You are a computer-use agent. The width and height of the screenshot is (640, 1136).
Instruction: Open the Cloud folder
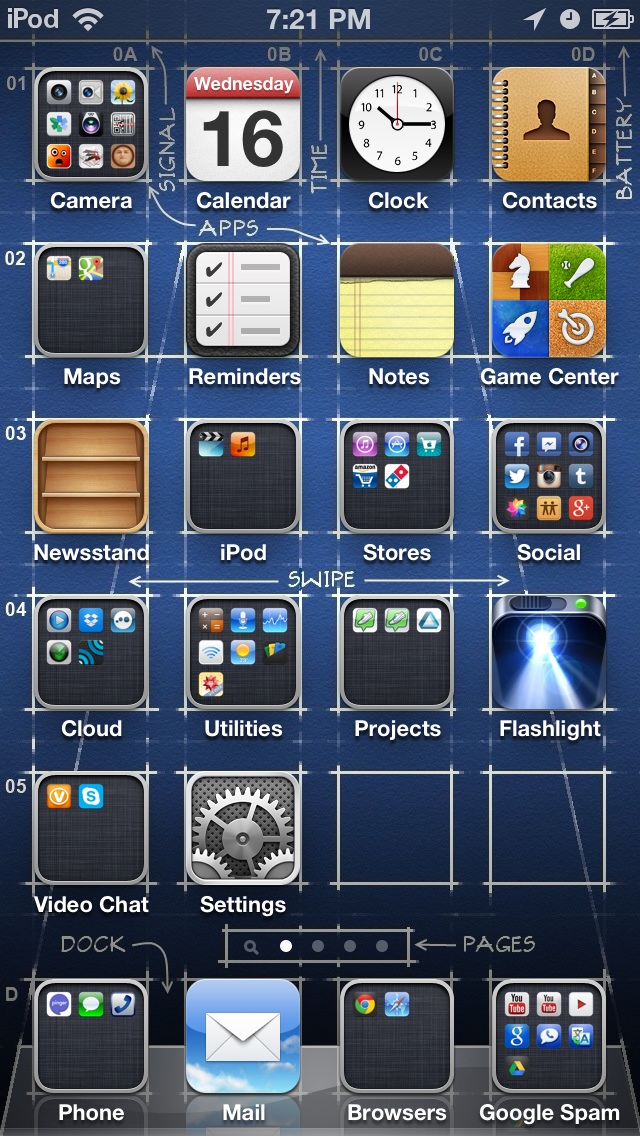(91, 653)
